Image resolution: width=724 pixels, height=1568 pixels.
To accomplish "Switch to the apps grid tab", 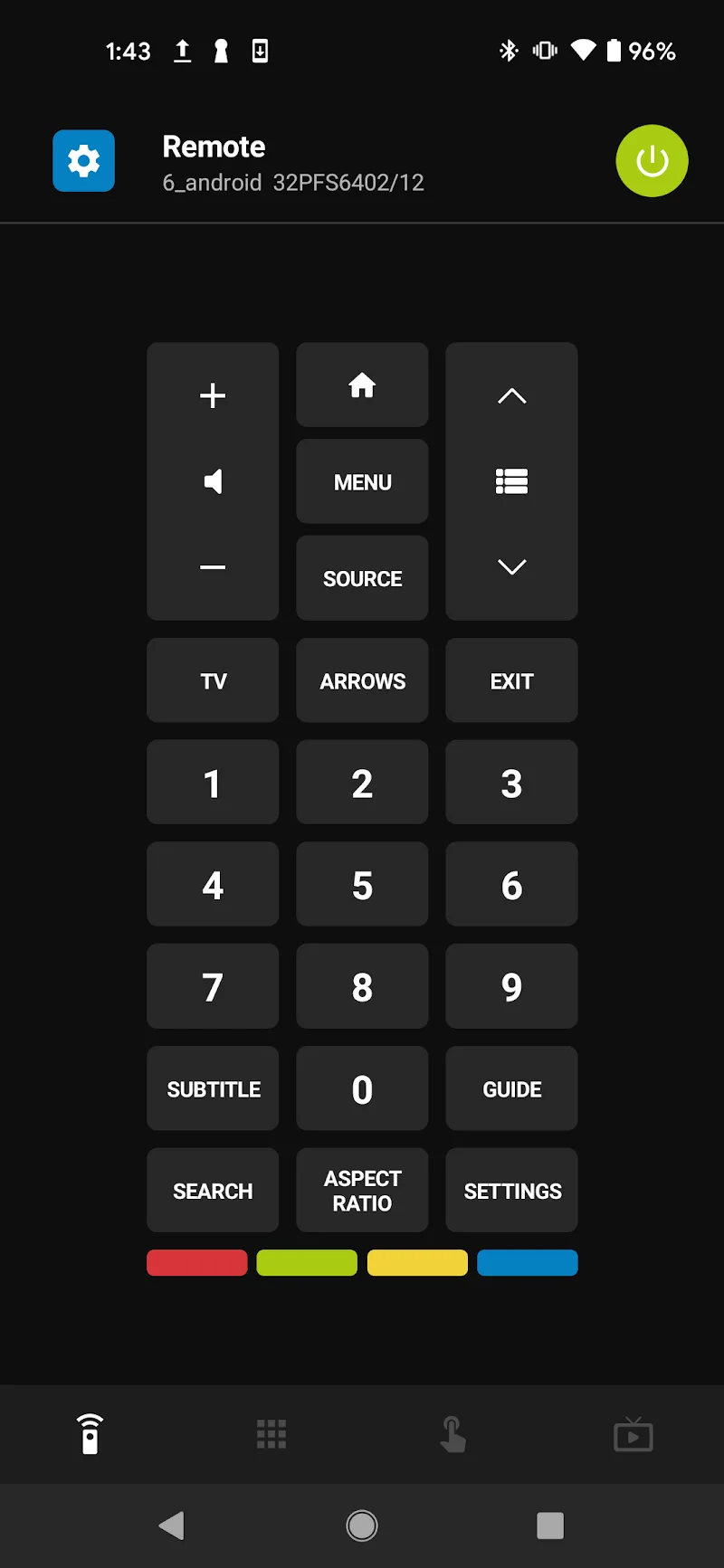I will [x=271, y=1434].
